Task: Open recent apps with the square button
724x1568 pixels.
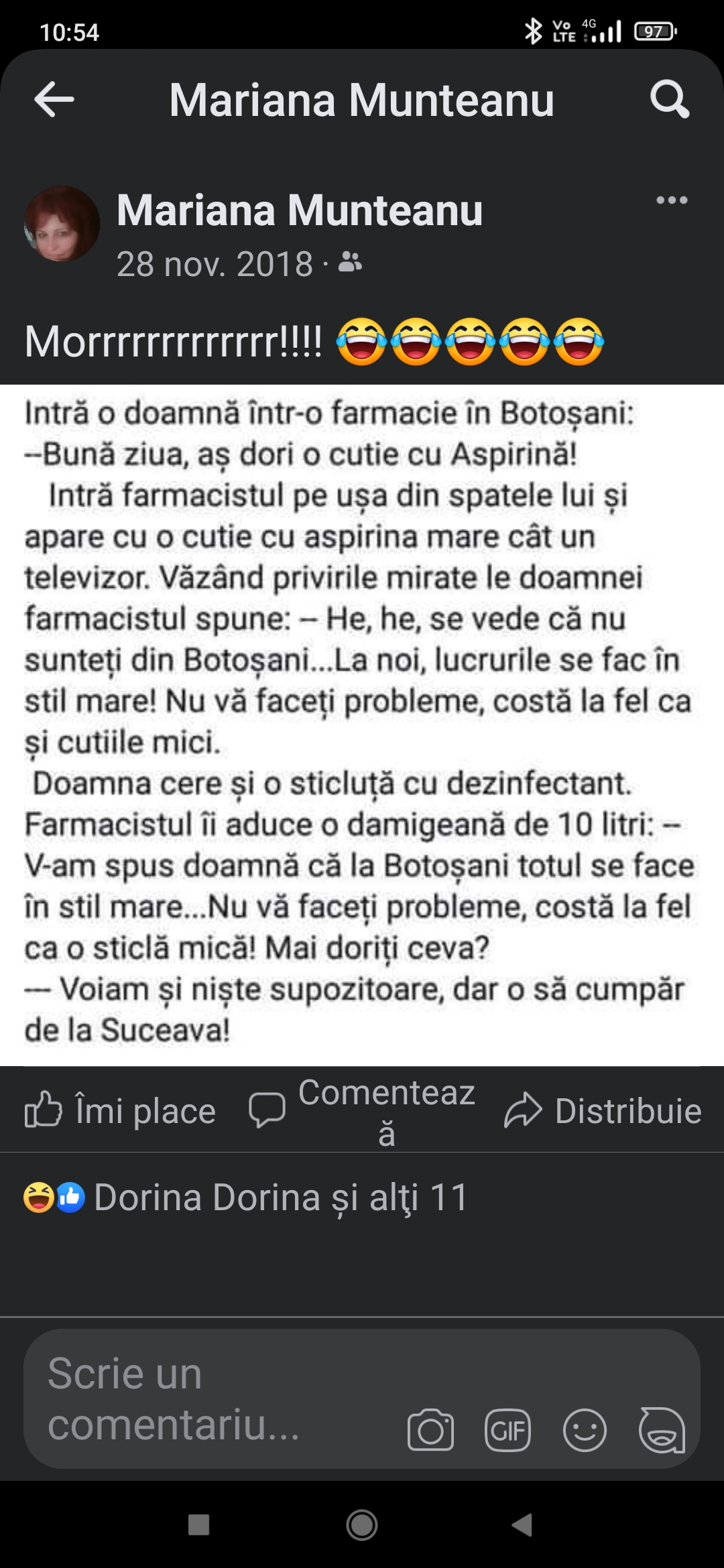Action: pos(199,1525)
